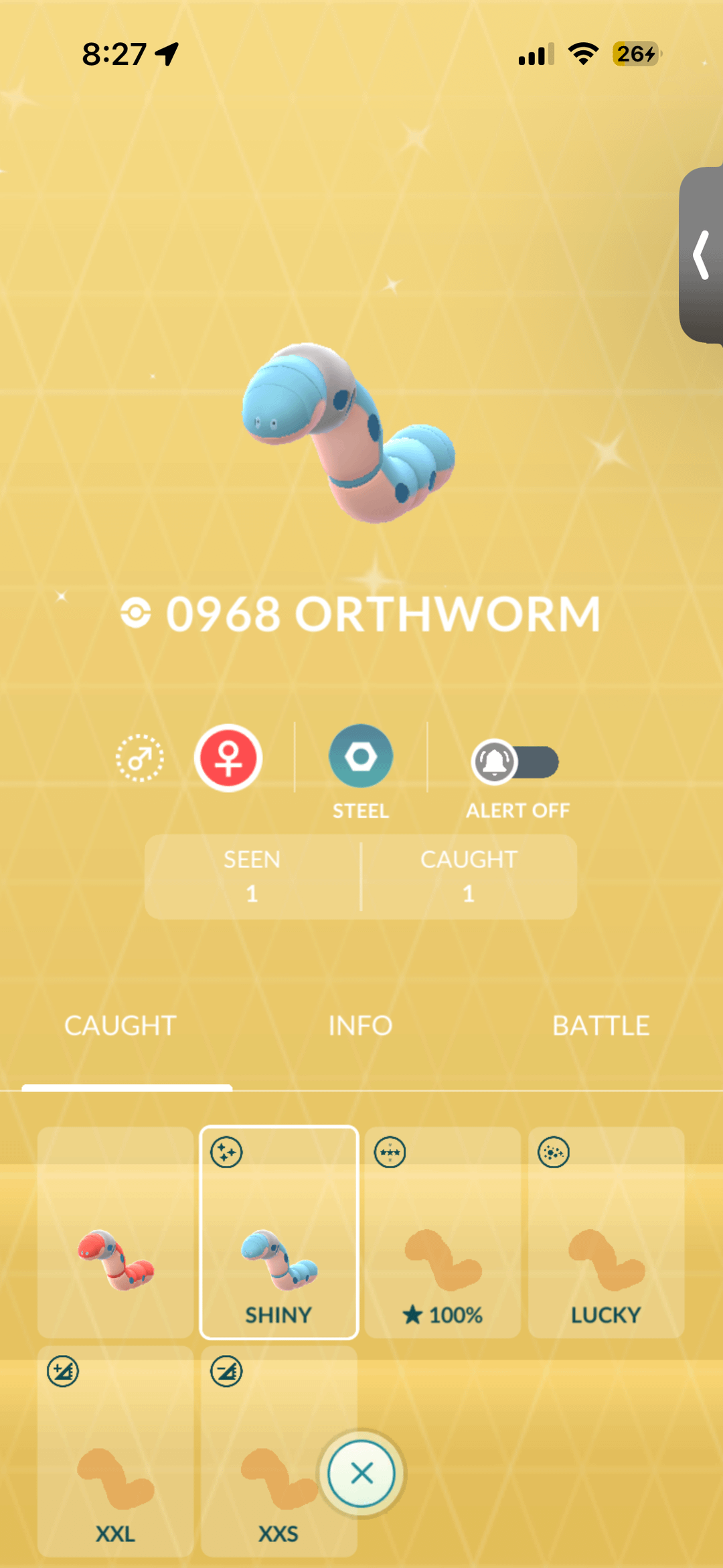
Task: Open the side panel arrow handle
Action: point(702,255)
